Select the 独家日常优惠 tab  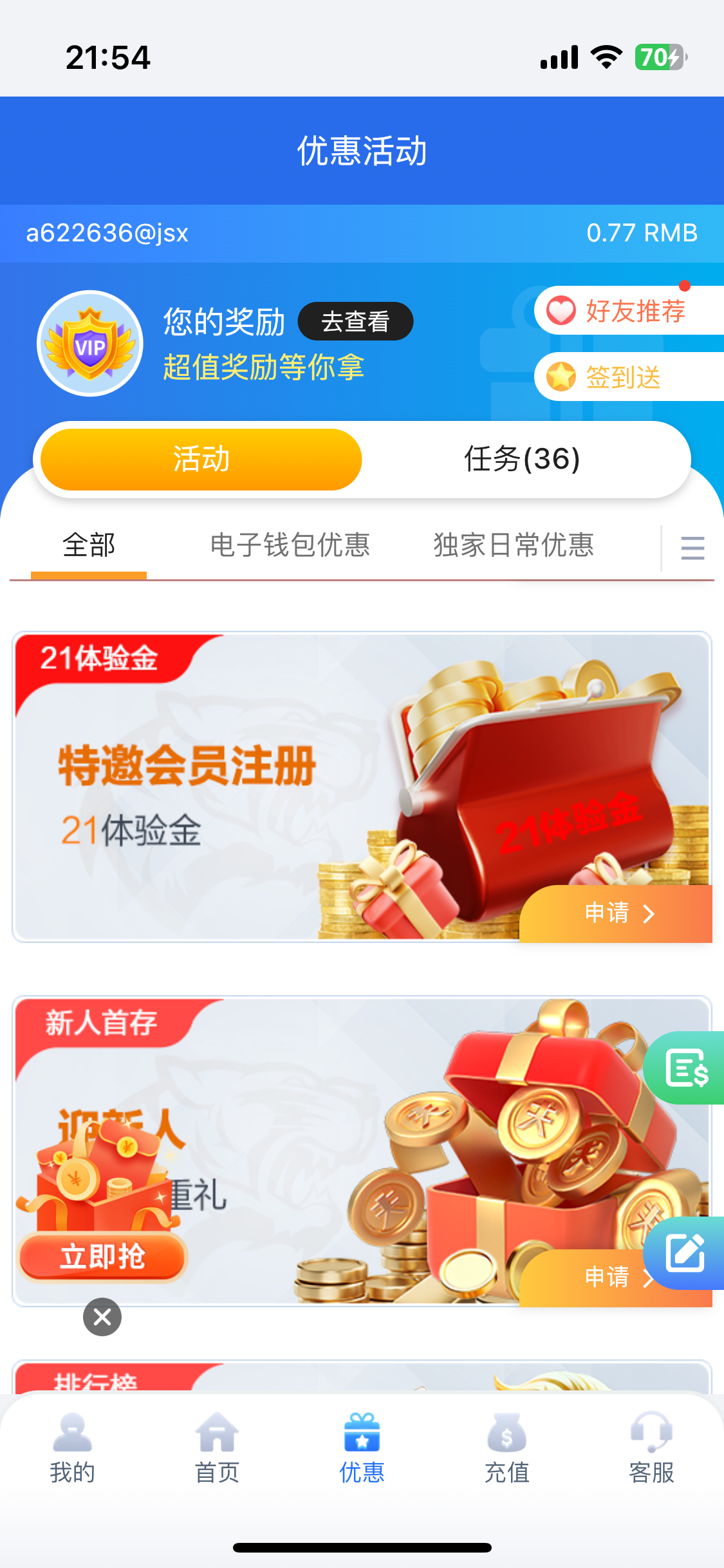[x=513, y=545]
